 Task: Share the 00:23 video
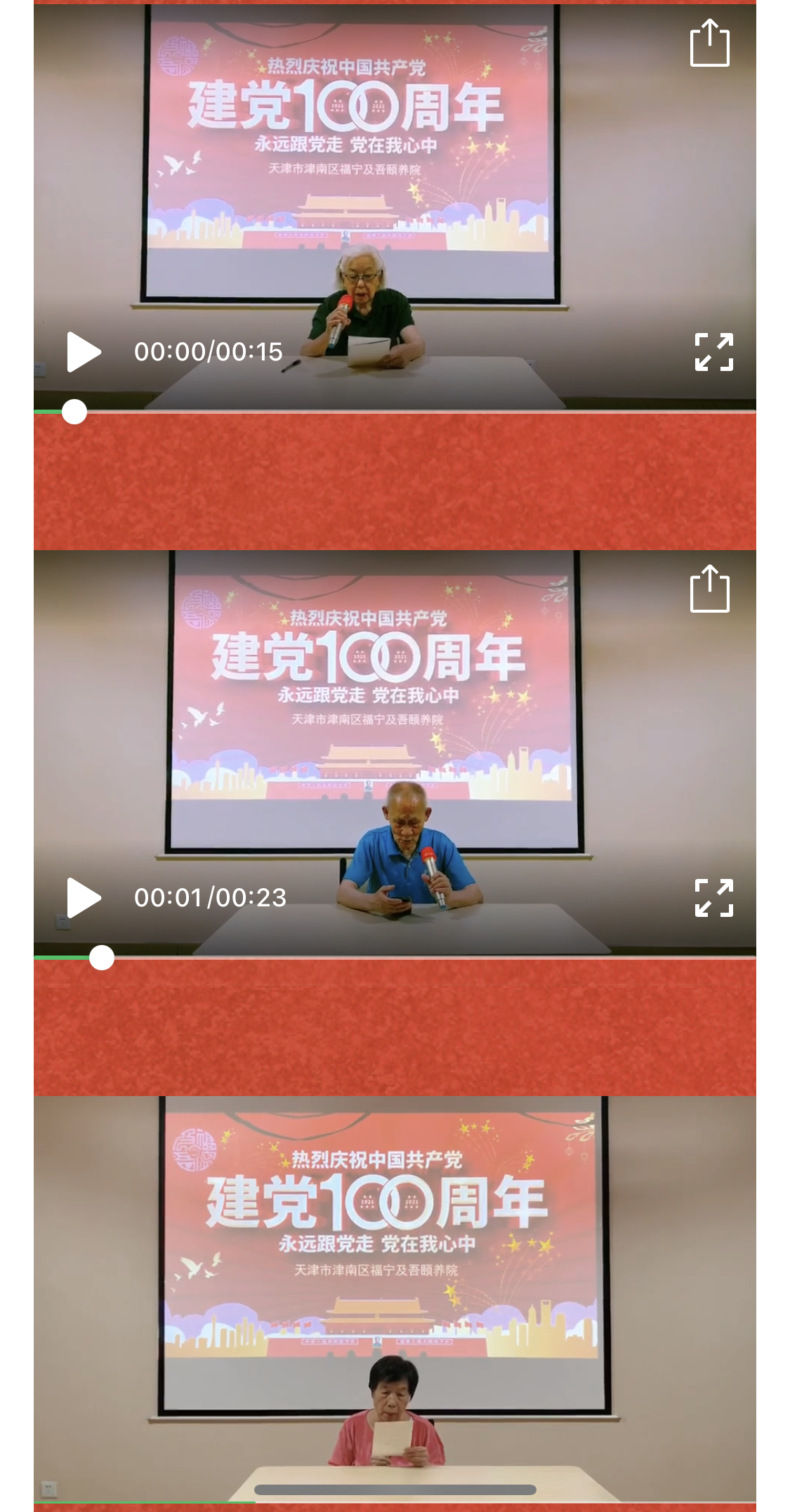709,589
